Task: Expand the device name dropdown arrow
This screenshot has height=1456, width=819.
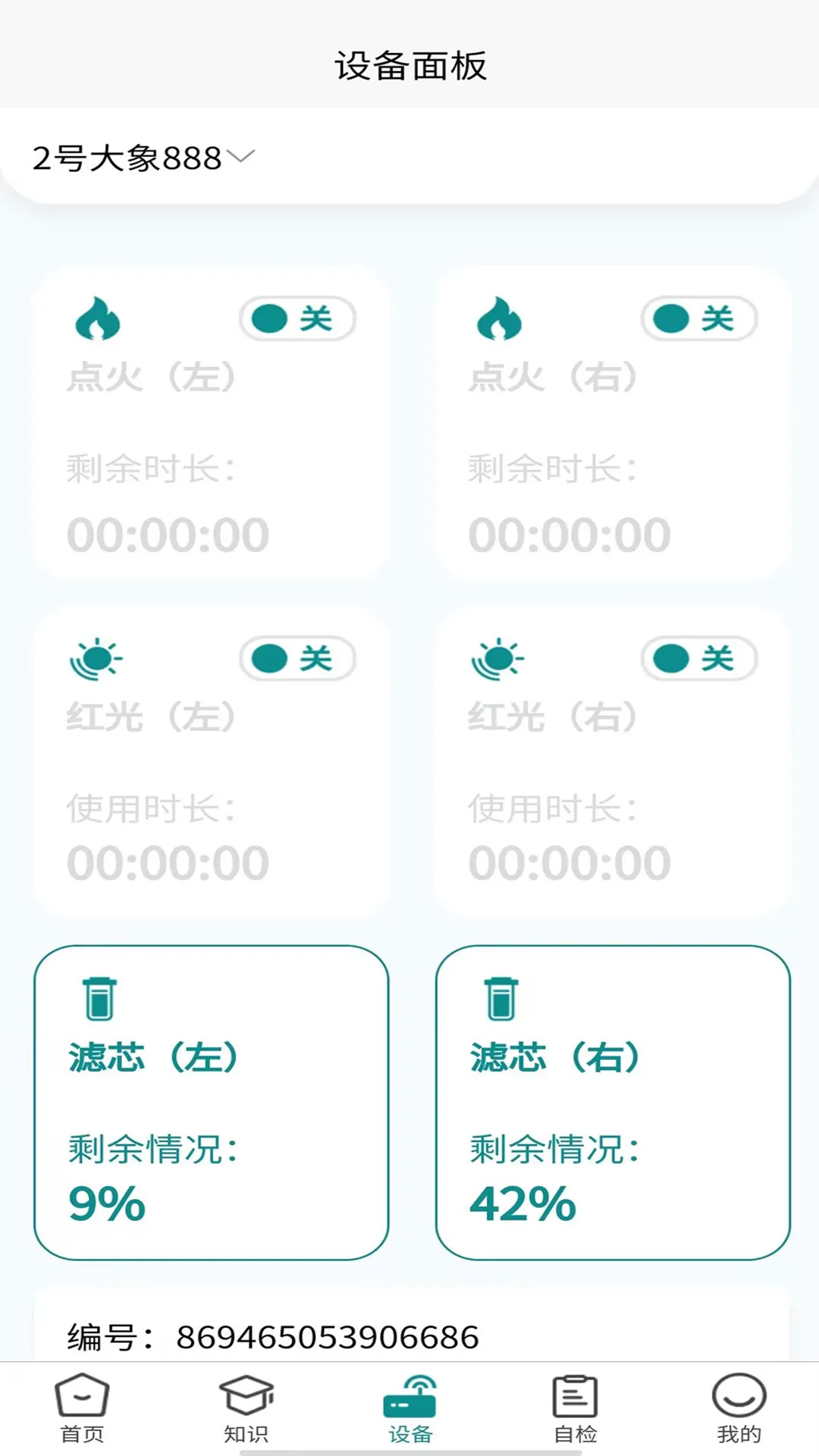Action: [x=241, y=158]
